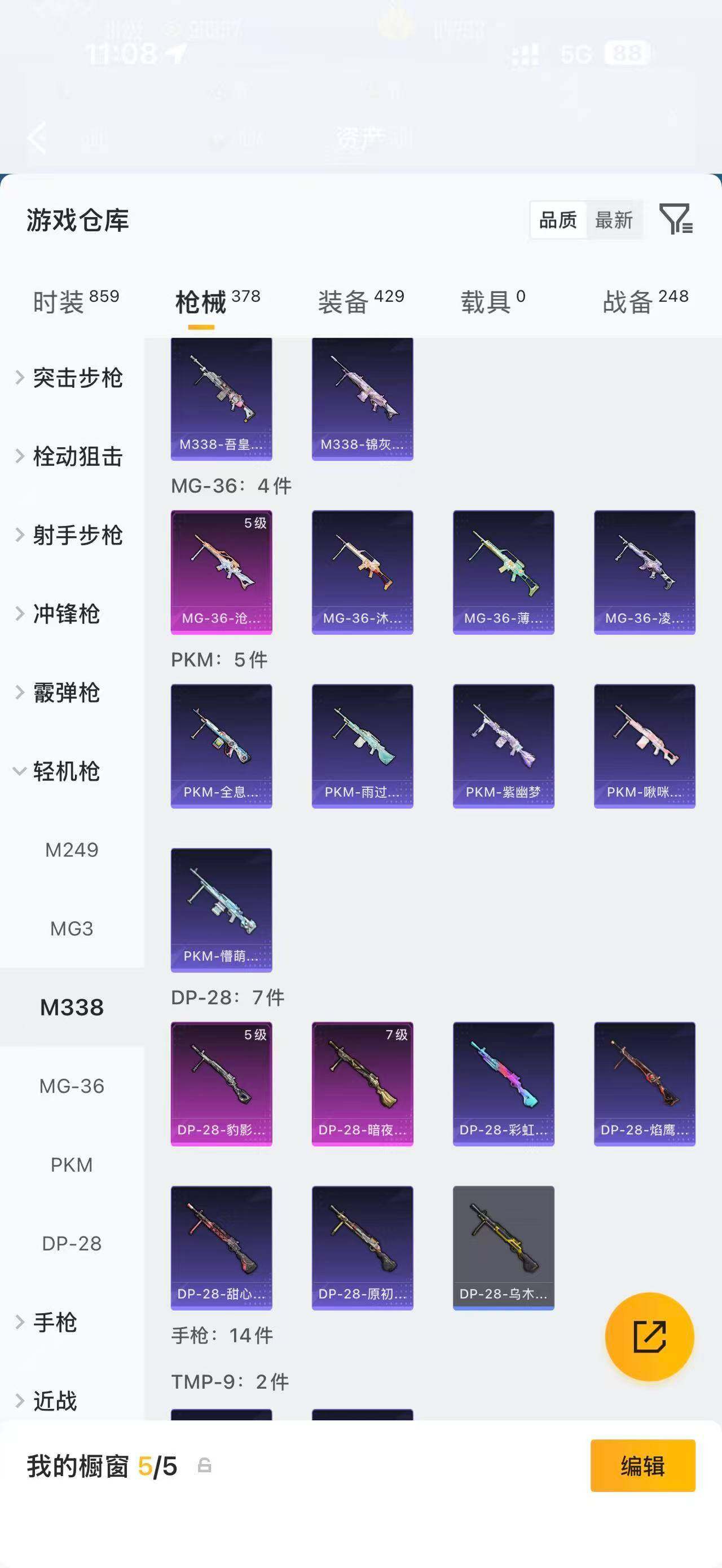
Task: Open the 5级 MG-36-沧 skin tile
Action: pos(222,572)
